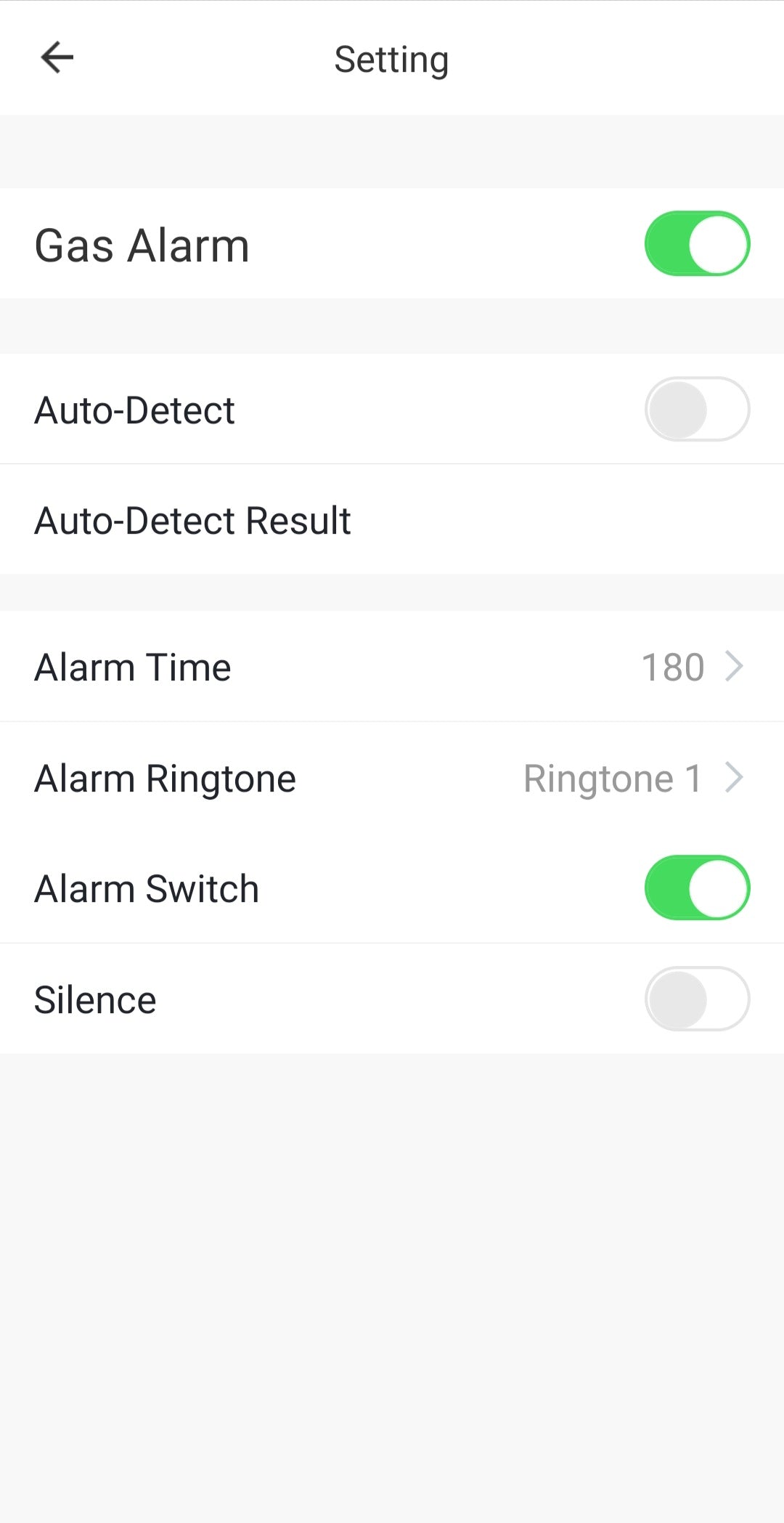Go back using the arrow icon
Screen dimensions: 784x1523
pos(57,57)
